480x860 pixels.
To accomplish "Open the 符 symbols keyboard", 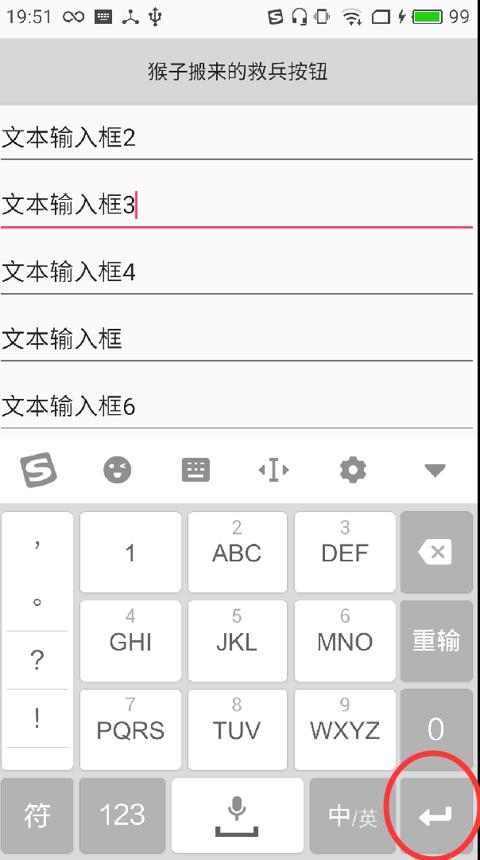I will click(x=37, y=816).
